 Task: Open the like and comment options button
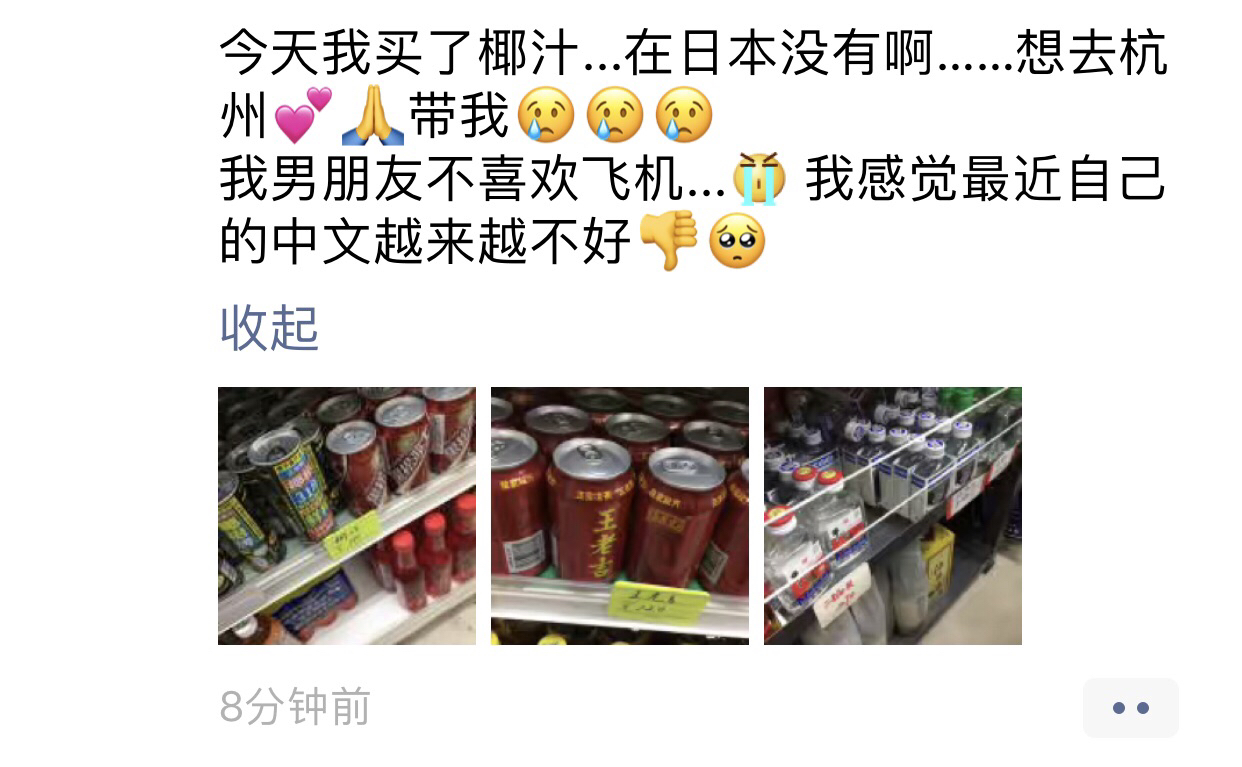coord(1130,708)
